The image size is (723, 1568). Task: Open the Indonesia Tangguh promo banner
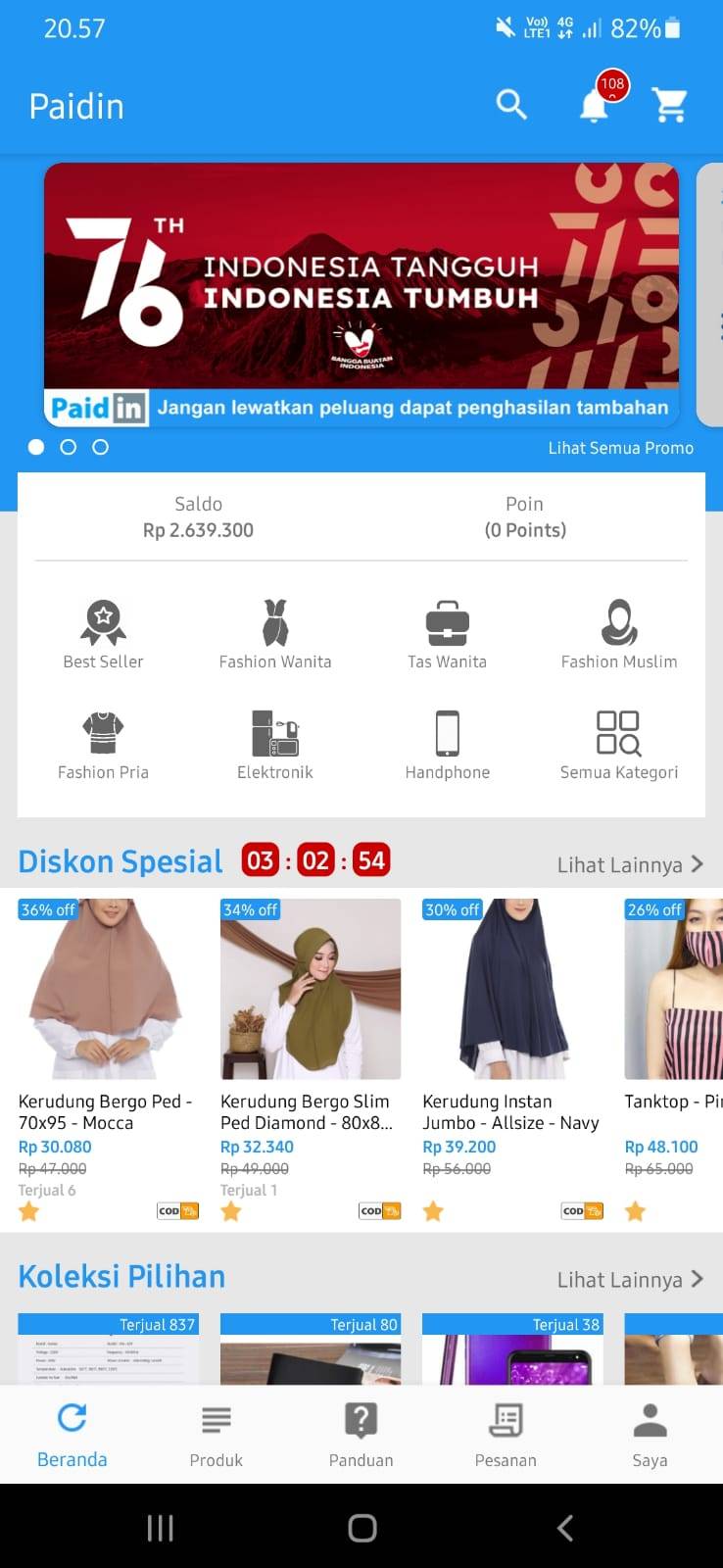(x=361, y=294)
